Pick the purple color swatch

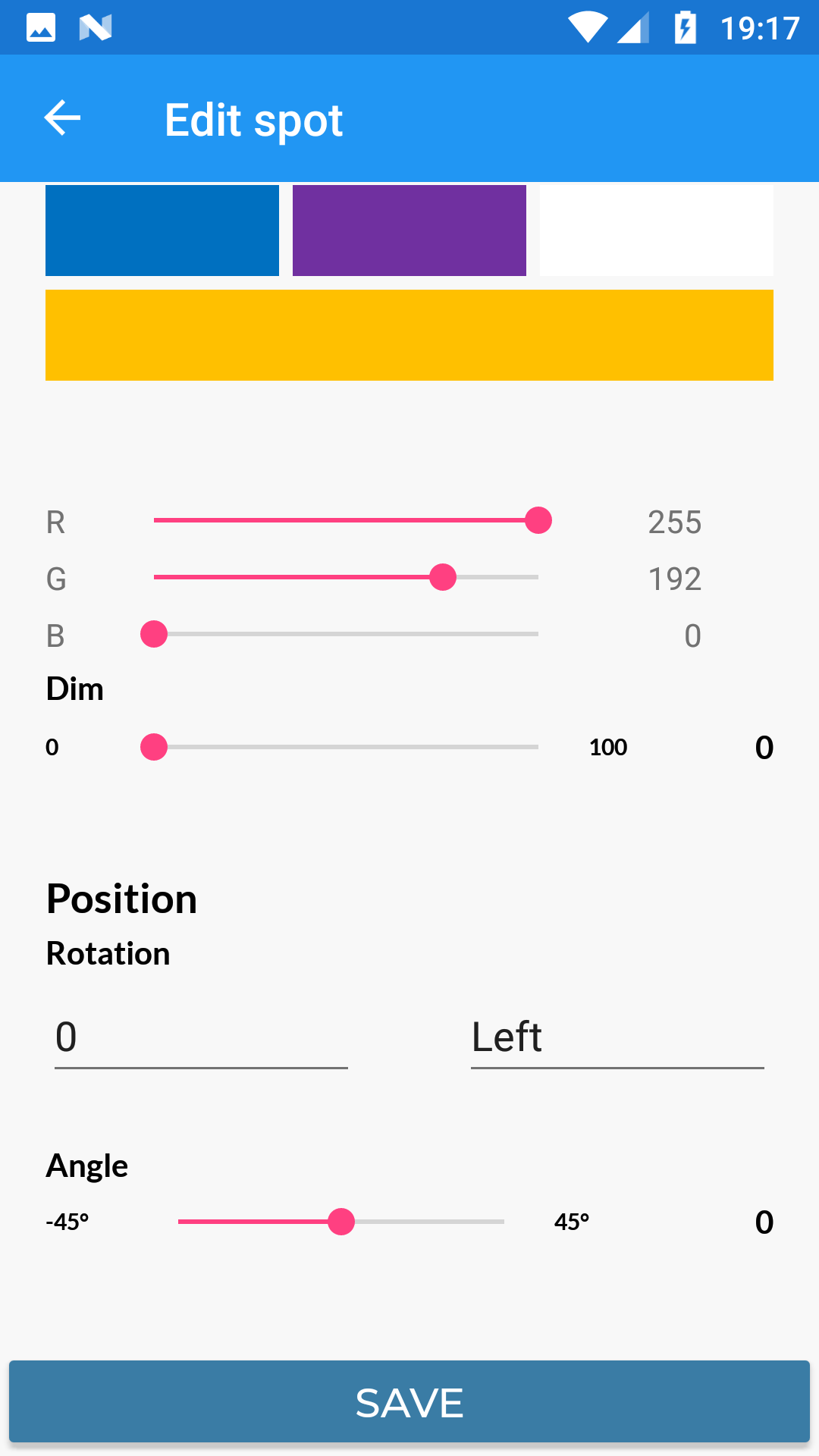tap(409, 231)
